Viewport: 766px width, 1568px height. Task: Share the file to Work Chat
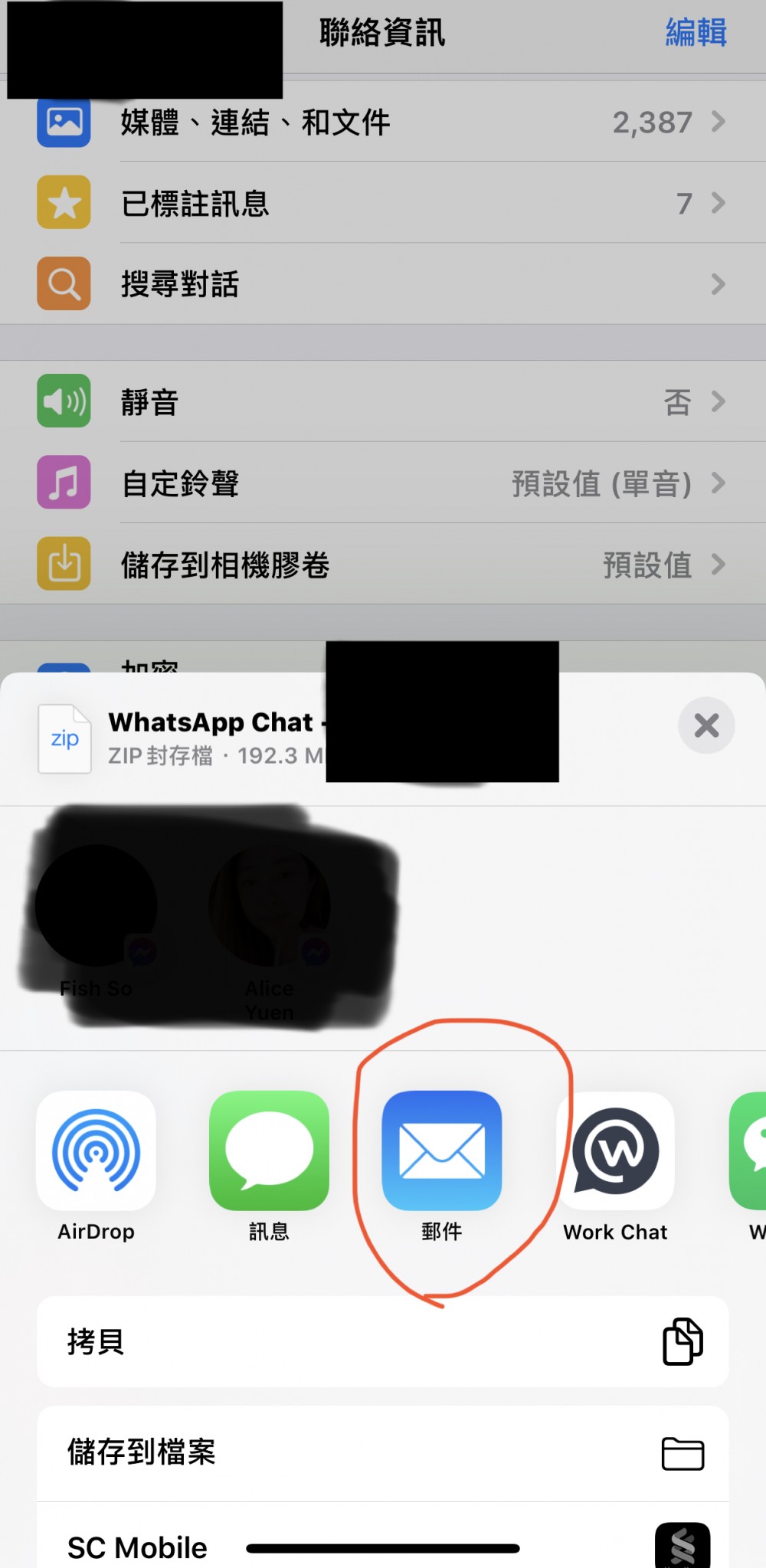click(x=616, y=1151)
